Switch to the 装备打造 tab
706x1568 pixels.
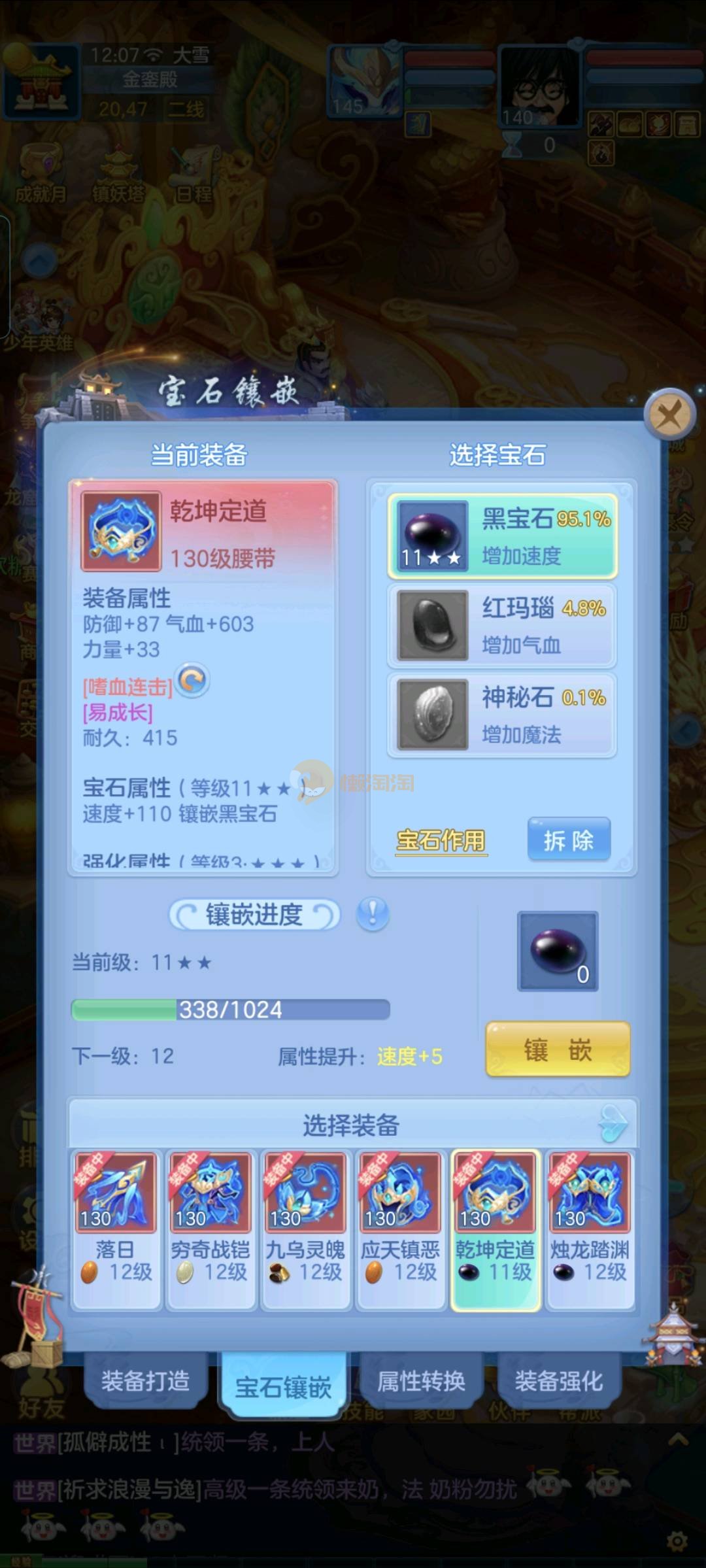(145, 1381)
